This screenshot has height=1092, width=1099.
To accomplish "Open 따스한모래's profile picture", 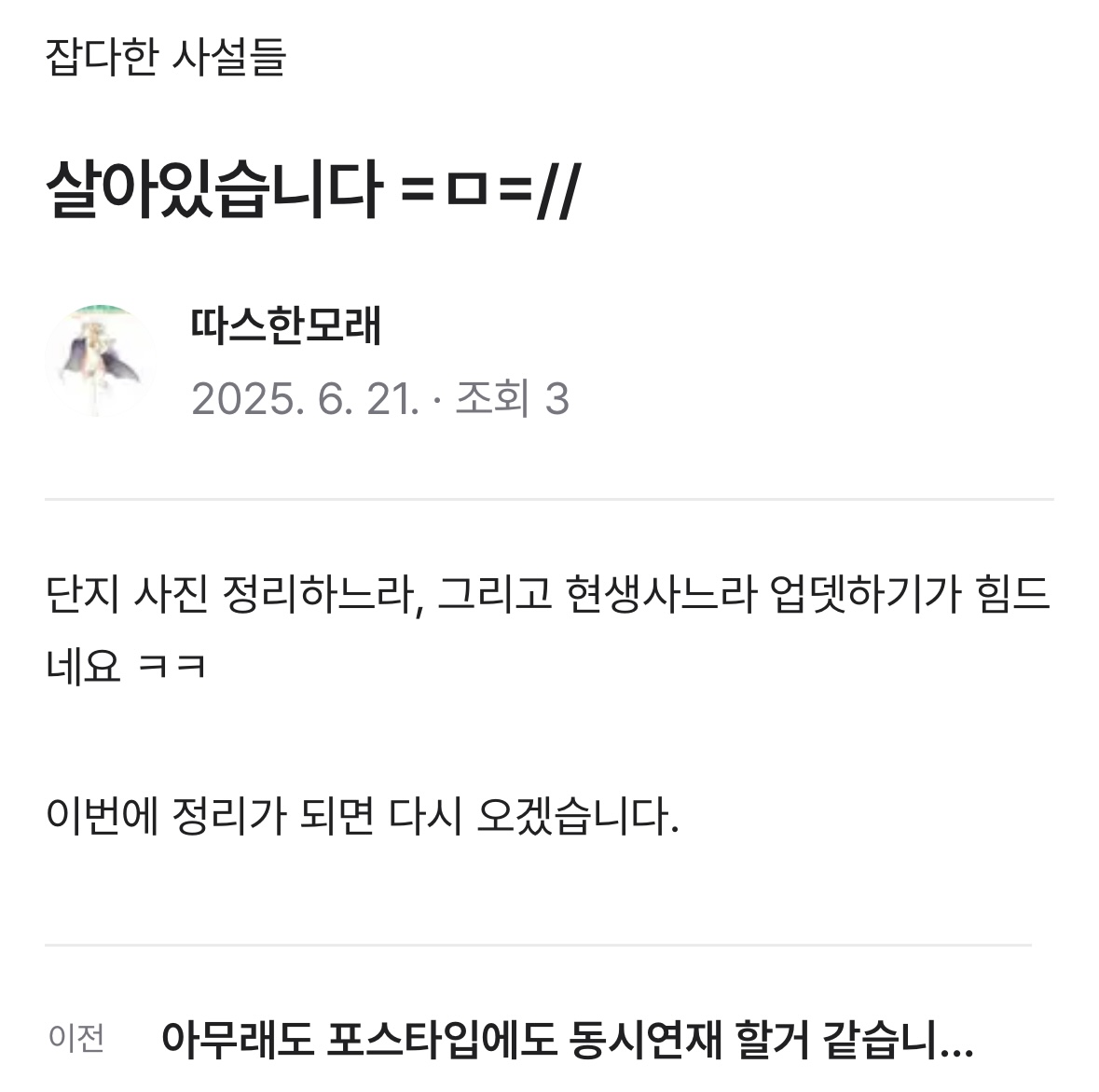I will [100, 361].
